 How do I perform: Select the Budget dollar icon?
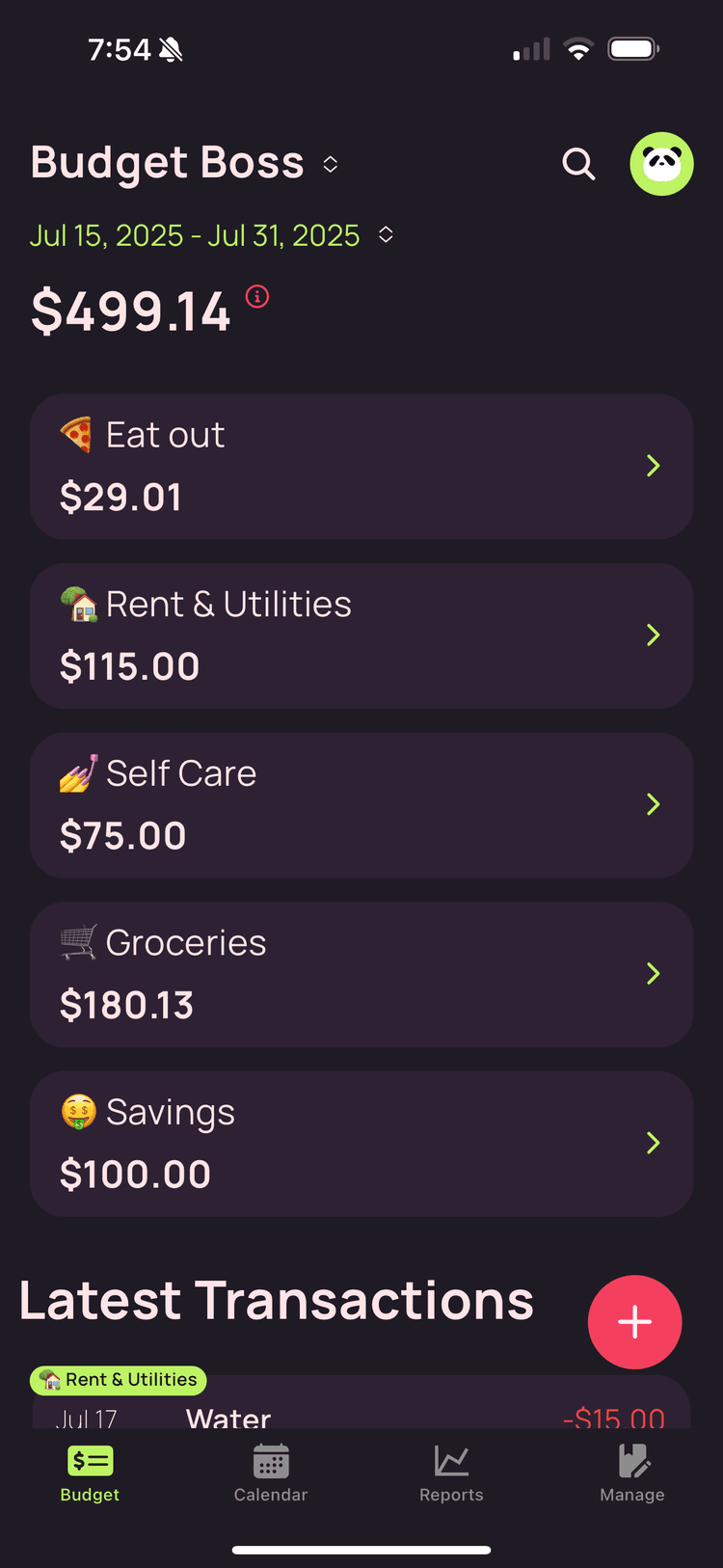(90, 1459)
